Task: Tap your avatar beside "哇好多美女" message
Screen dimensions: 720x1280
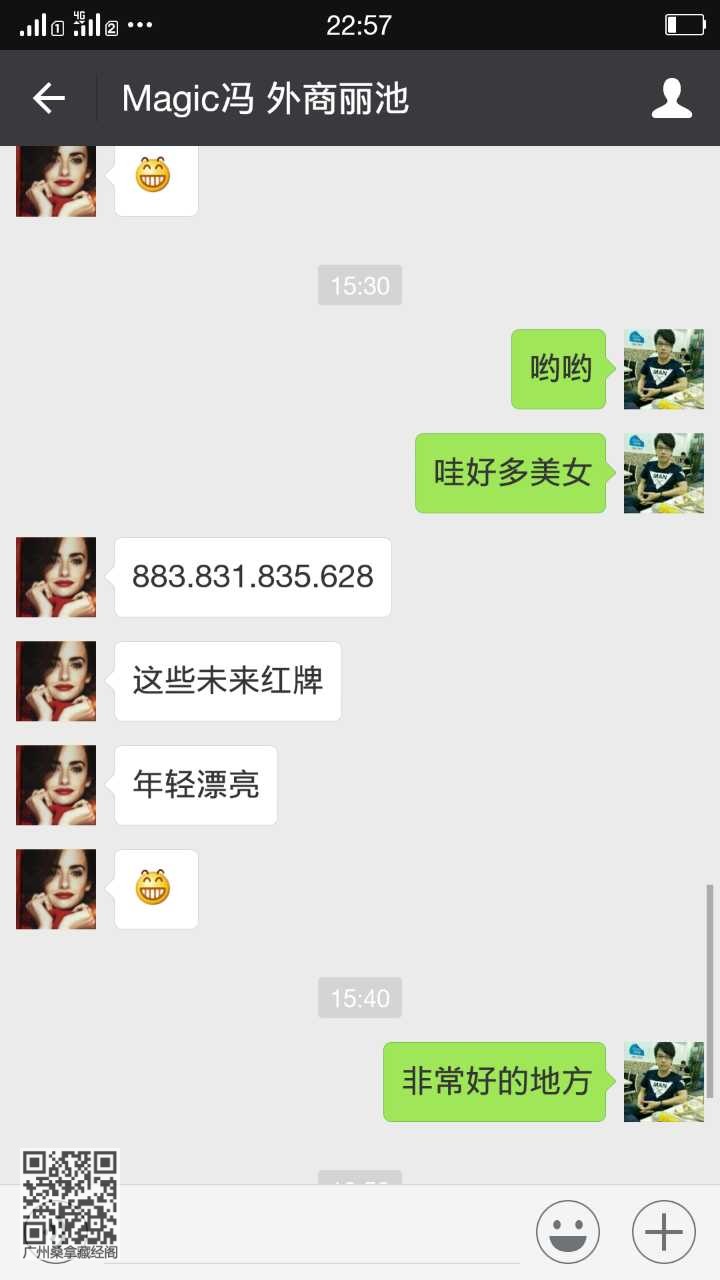Action: [664, 473]
